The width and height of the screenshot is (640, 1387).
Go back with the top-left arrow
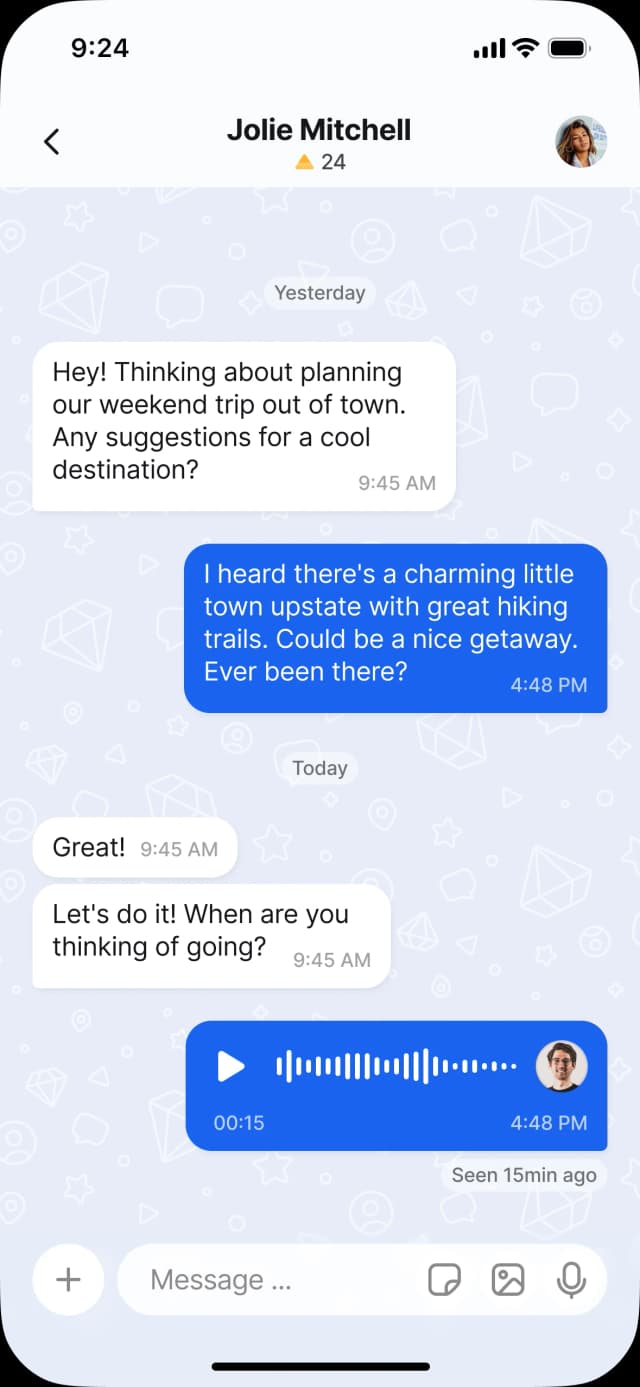coord(52,142)
